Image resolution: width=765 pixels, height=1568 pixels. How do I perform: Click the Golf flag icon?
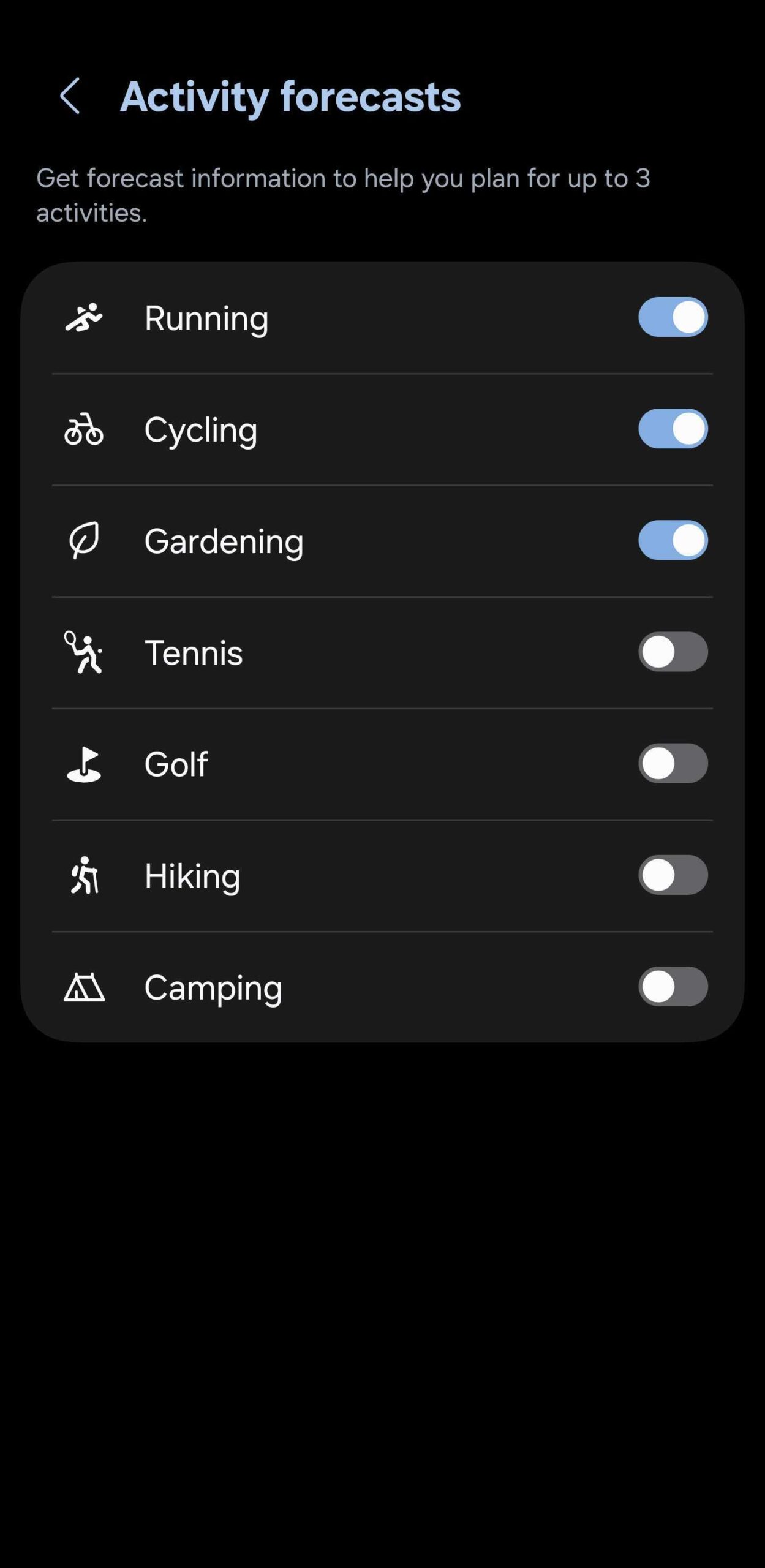(x=85, y=764)
